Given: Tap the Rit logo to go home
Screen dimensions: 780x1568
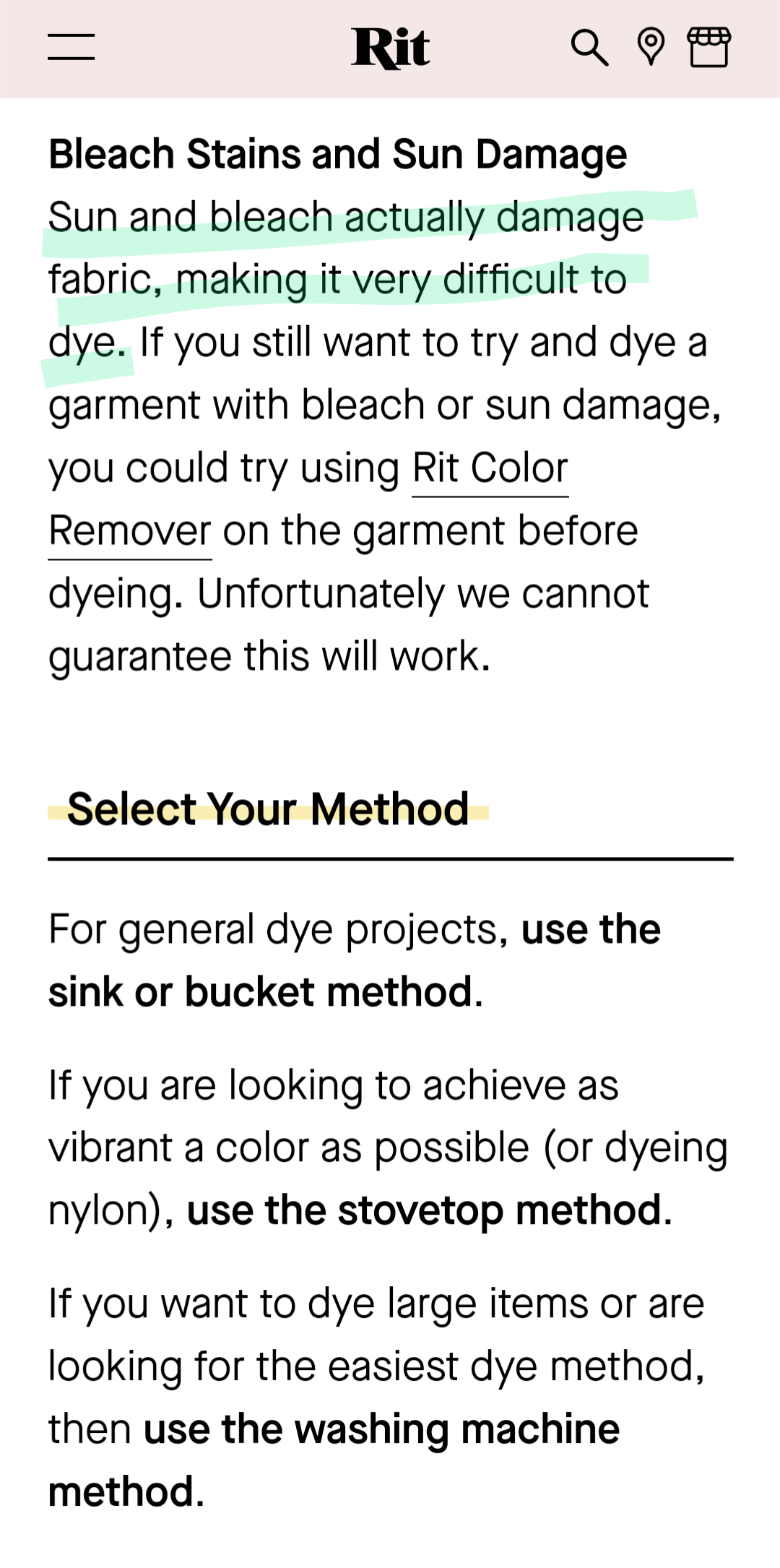Looking at the screenshot, I should 390,48.
